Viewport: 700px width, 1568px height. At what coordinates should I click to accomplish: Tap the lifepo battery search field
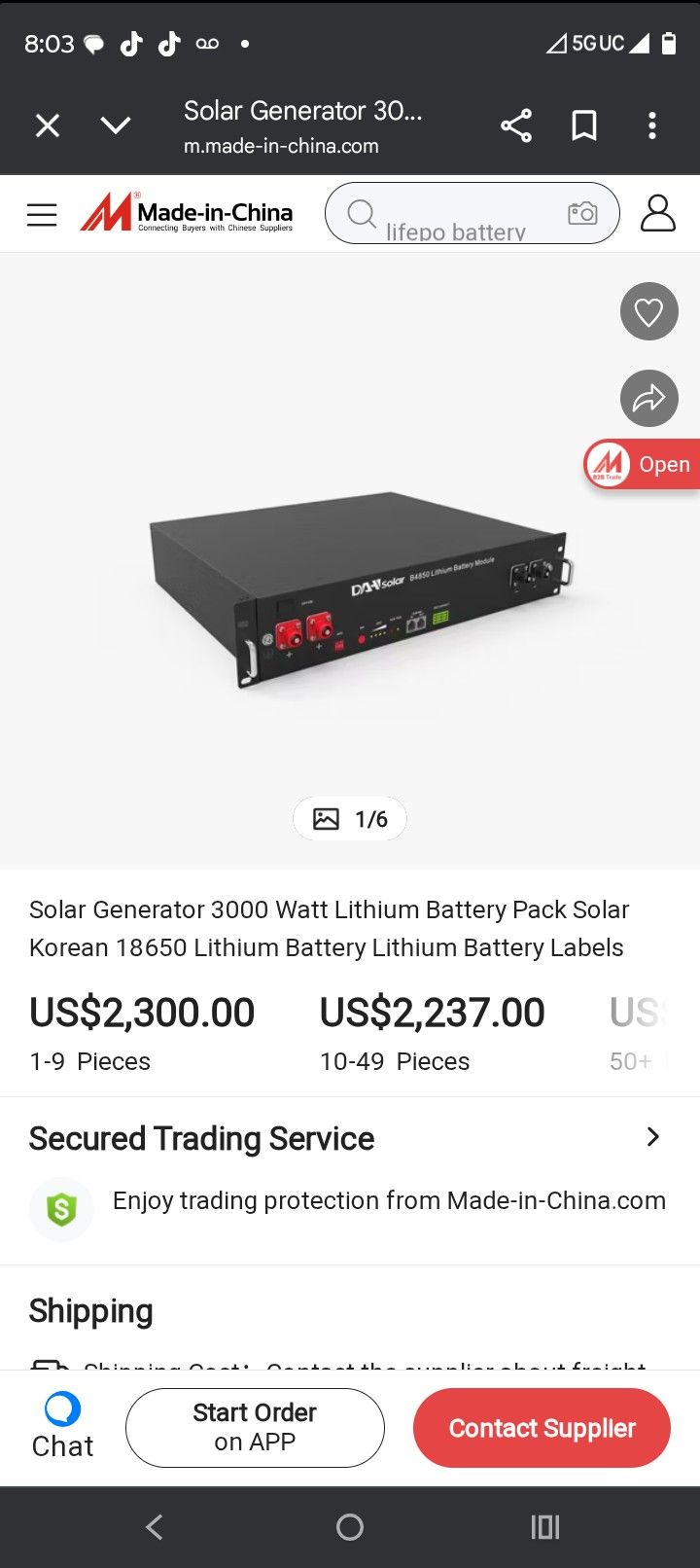pos(455,215)
